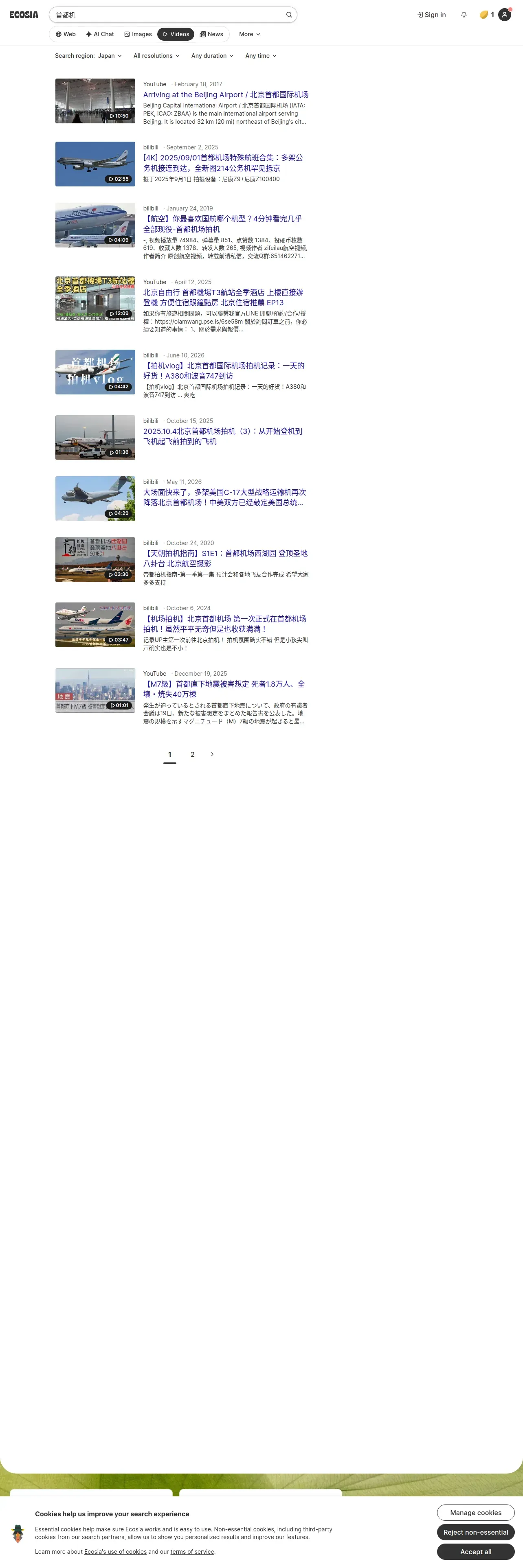523x1568 pixels.
Task: Play the 02:55 bilibili video thumbnail
Action: 95,164
